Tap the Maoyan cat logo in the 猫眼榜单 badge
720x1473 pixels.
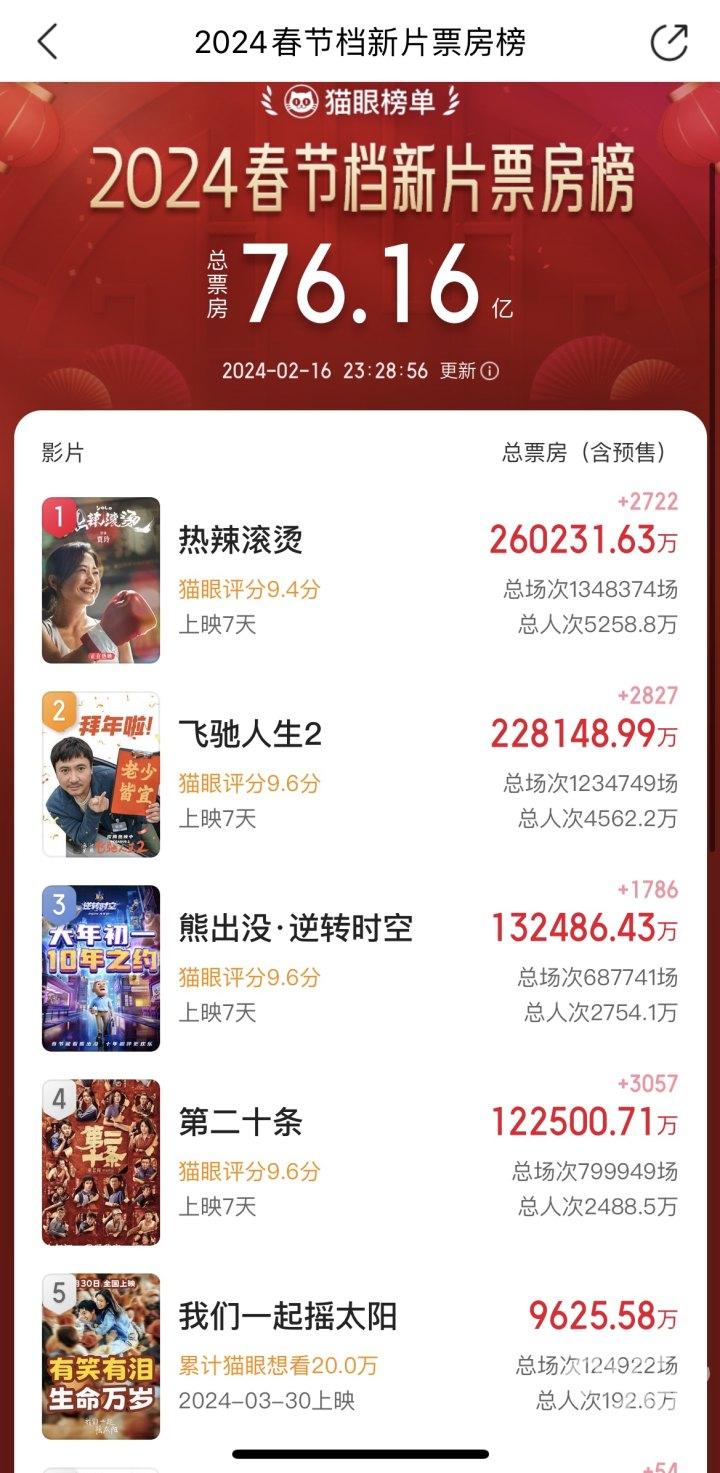302,102
